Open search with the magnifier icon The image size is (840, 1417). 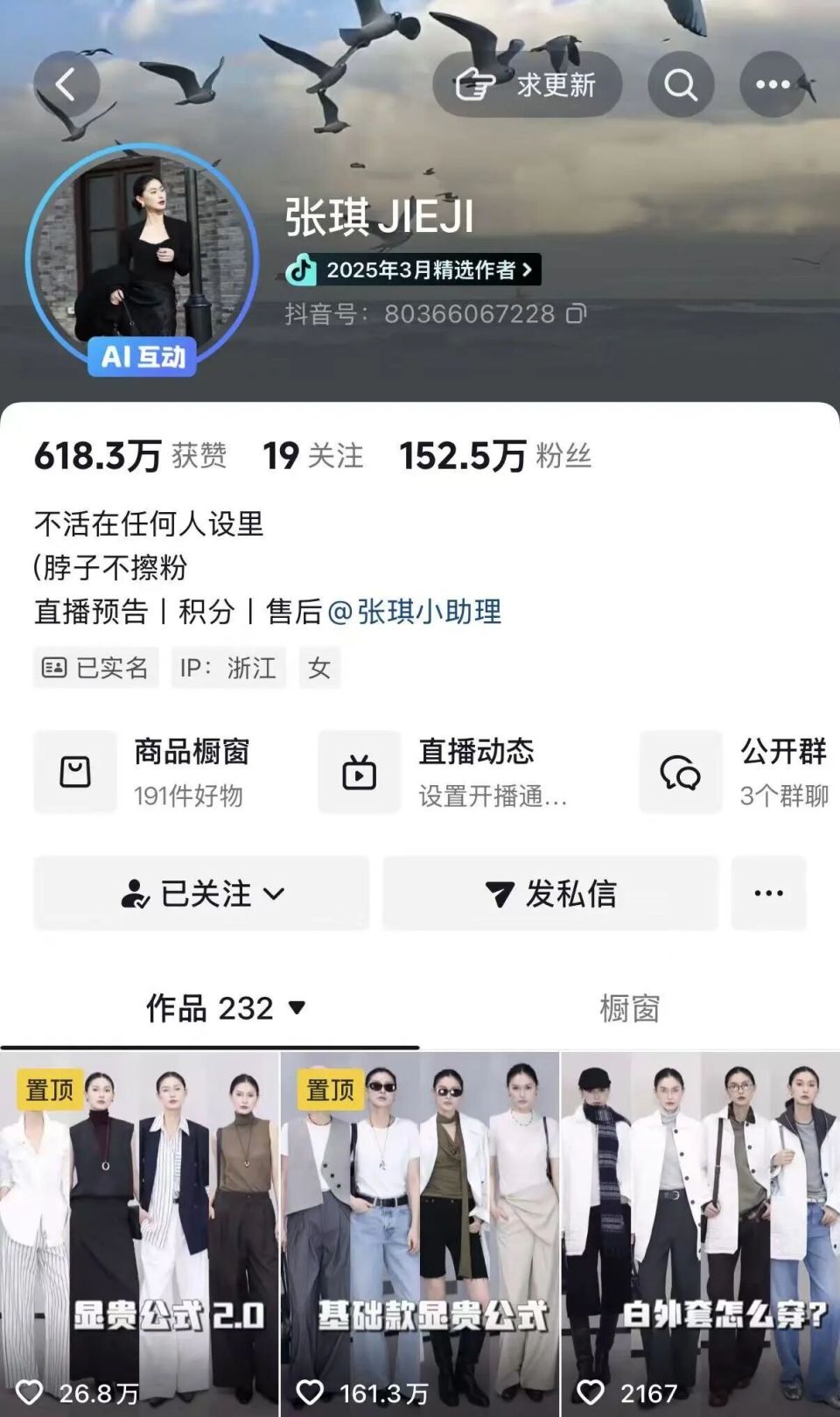pyautogui.click(x=681, y=83)
